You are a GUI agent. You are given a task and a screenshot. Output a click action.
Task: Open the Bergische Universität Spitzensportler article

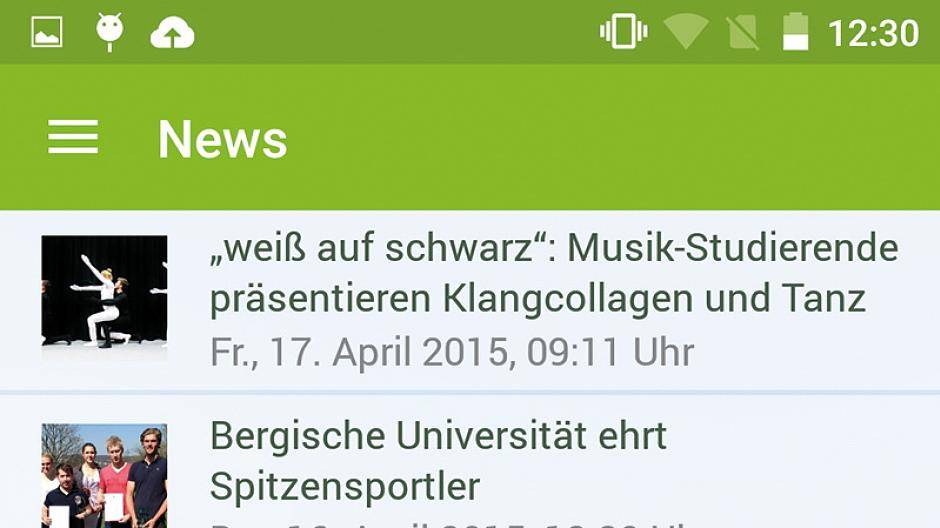(x=438, y=461)
